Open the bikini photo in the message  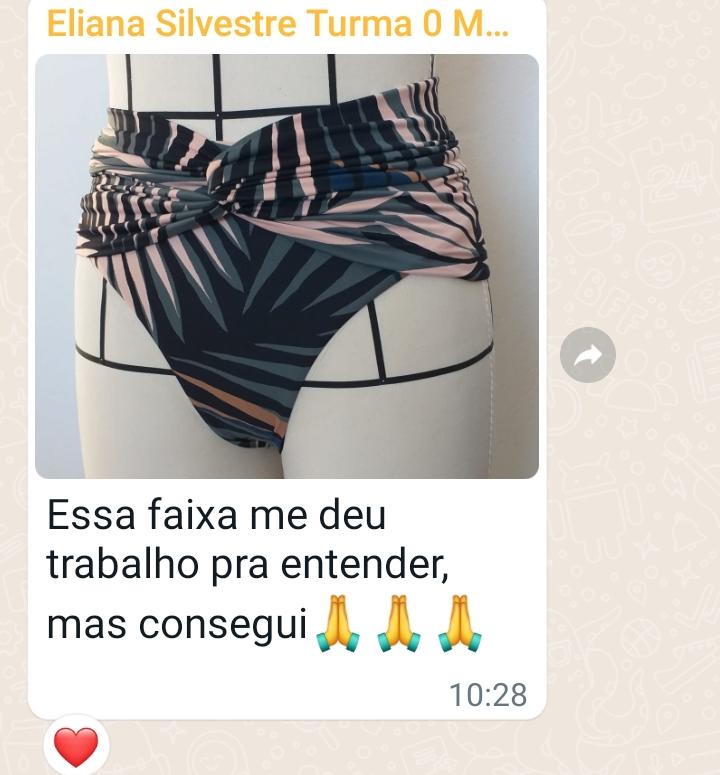click(x=287, y=266)
